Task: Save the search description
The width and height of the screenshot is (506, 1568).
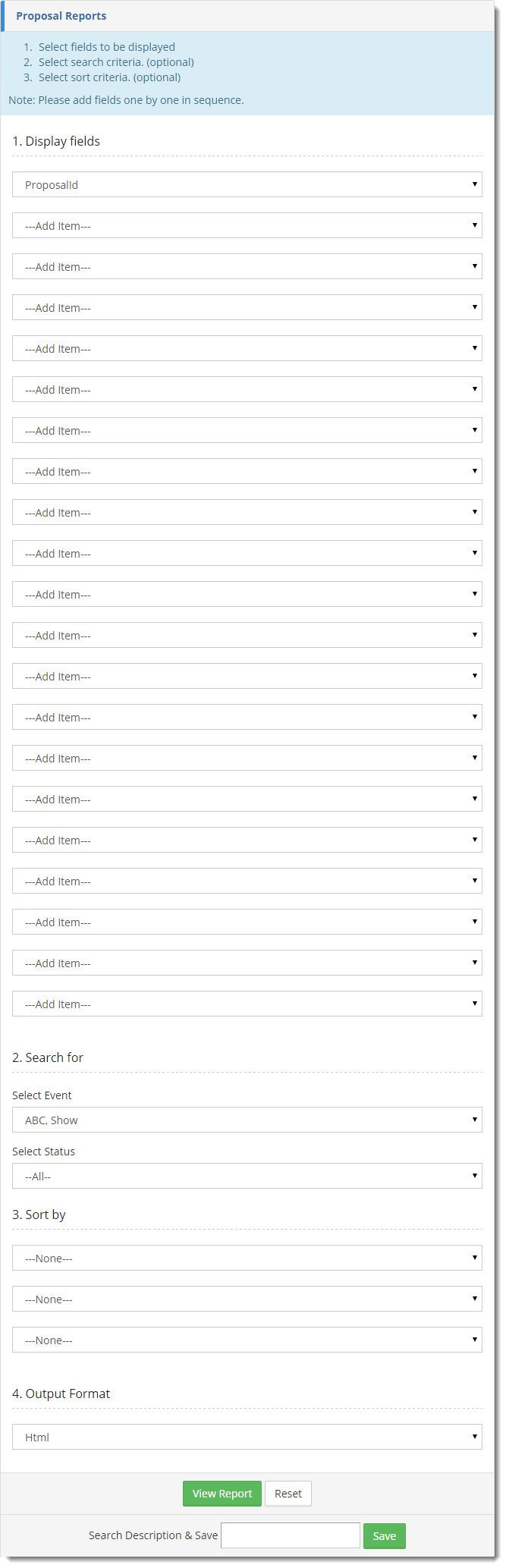Action: point(384,1535)
